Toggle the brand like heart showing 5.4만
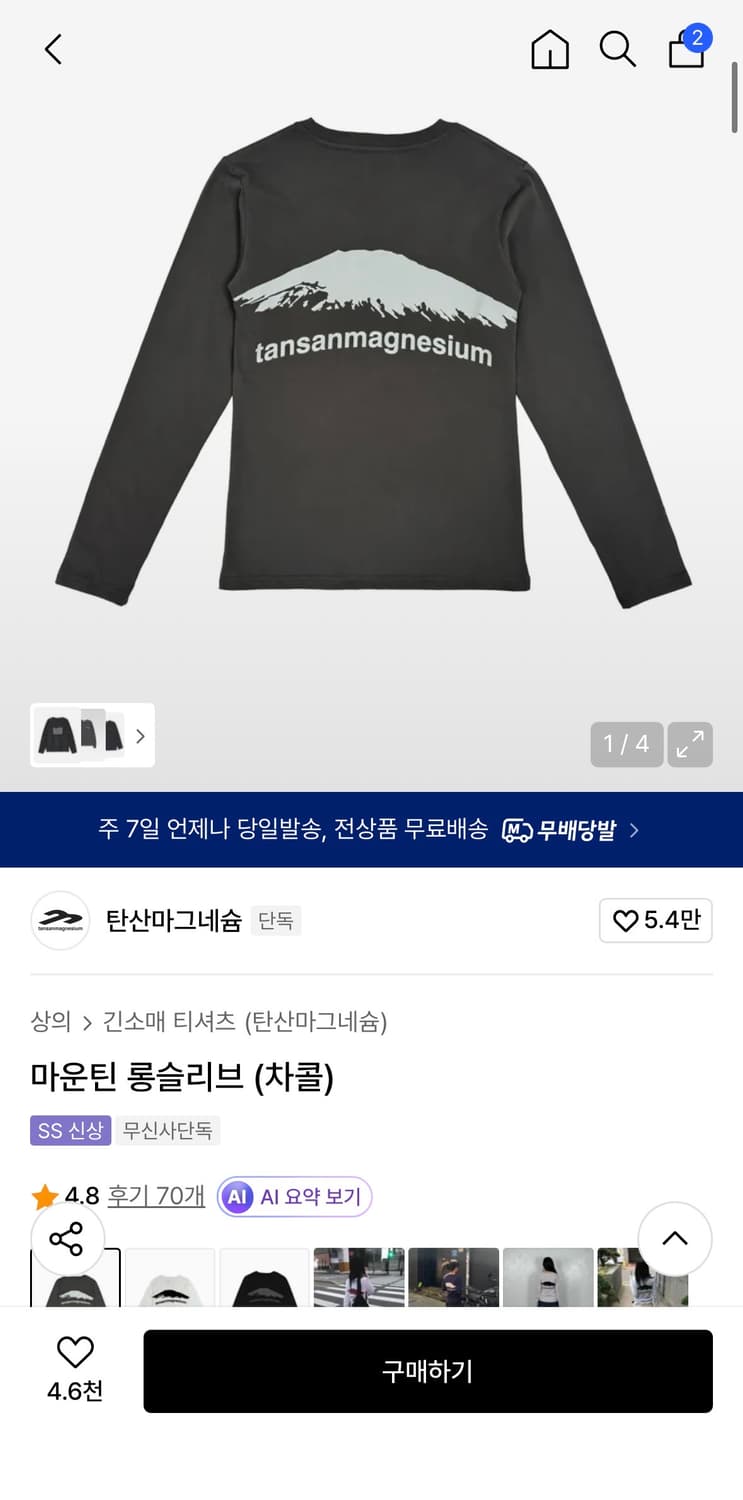The image size is (743, 1500). [x=655, y=920]
